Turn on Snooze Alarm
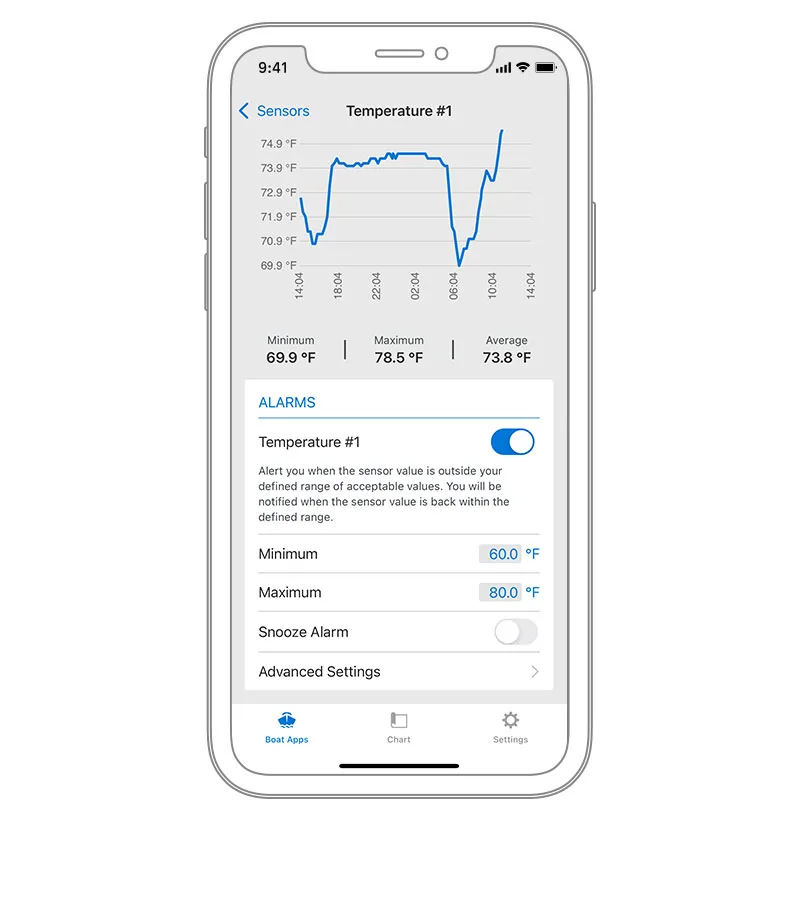This screenshot has width=800, height=900. coord(515,632)
